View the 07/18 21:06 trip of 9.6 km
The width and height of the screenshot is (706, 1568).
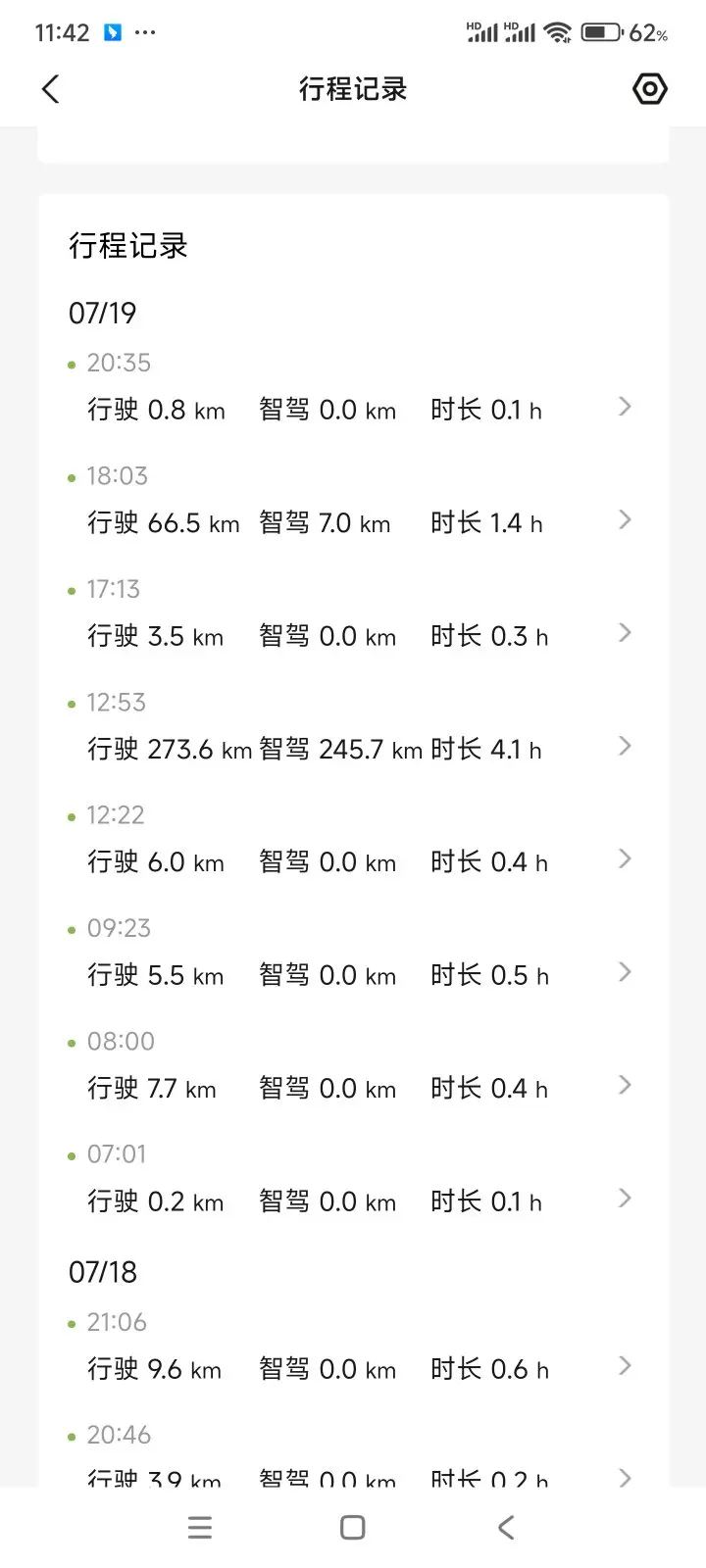[353, 1349]
